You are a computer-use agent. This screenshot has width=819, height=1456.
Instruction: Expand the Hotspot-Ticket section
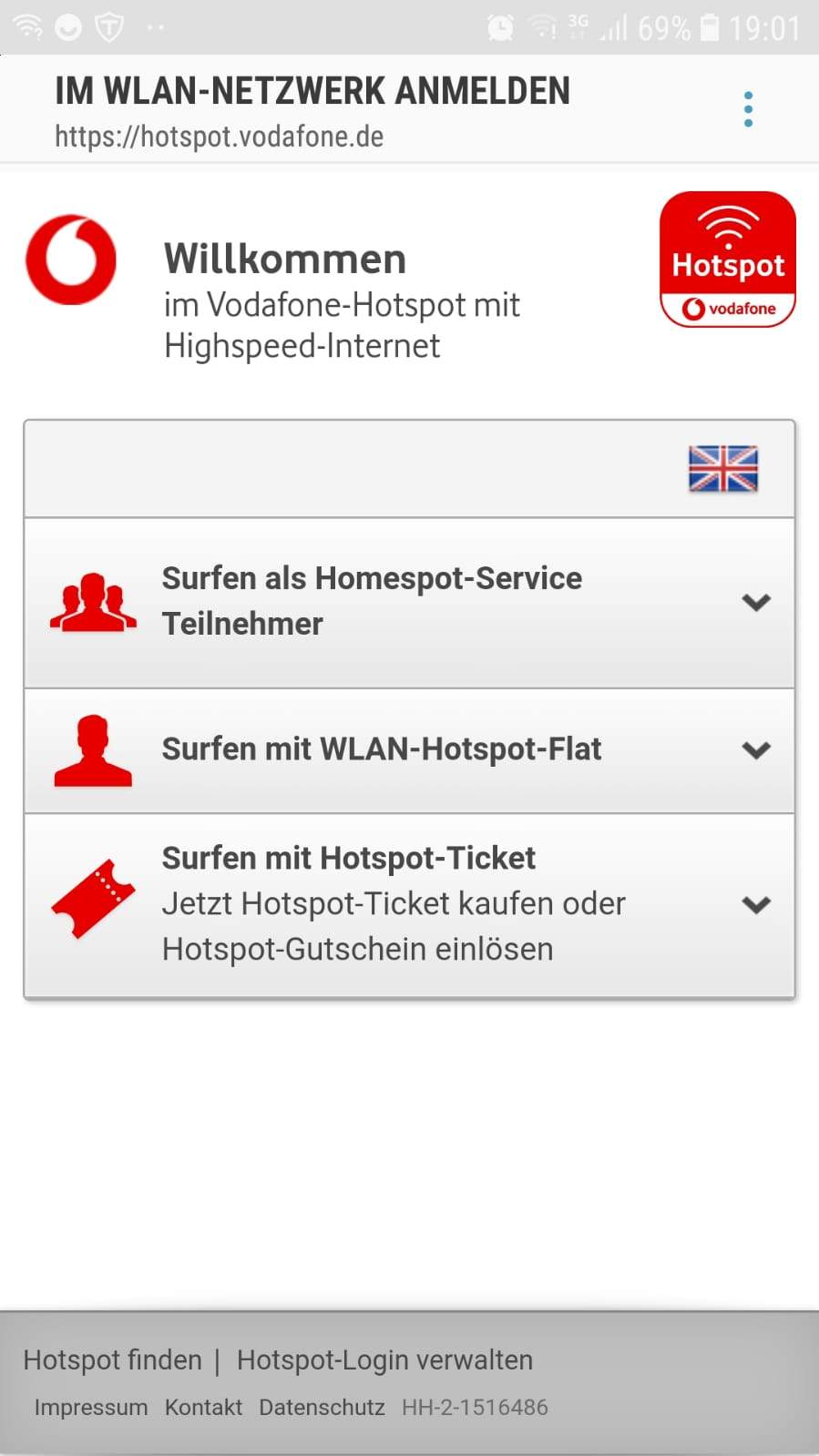click(x=755, y=904)
